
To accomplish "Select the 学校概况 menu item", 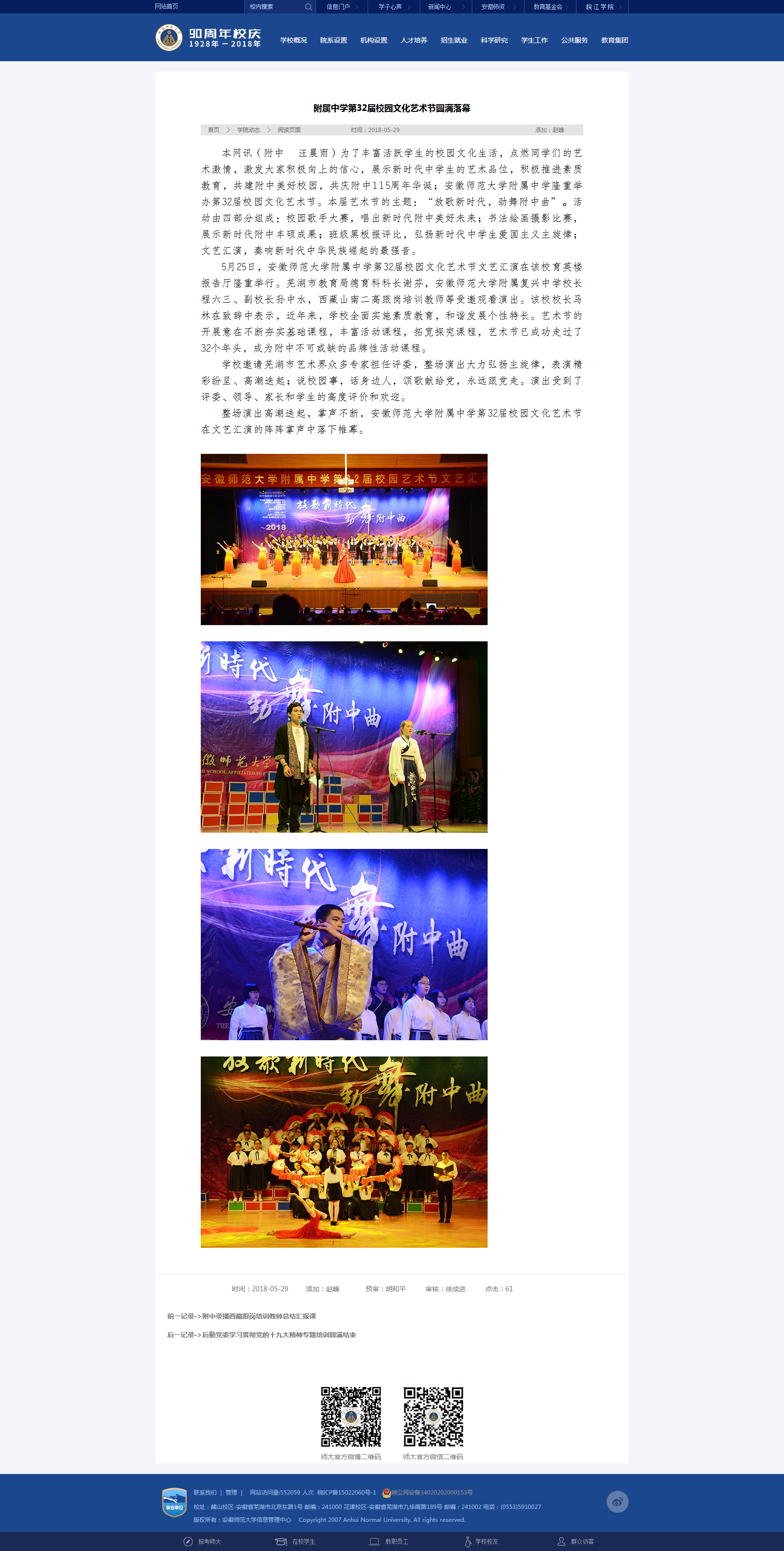I will tap(294, 40).
